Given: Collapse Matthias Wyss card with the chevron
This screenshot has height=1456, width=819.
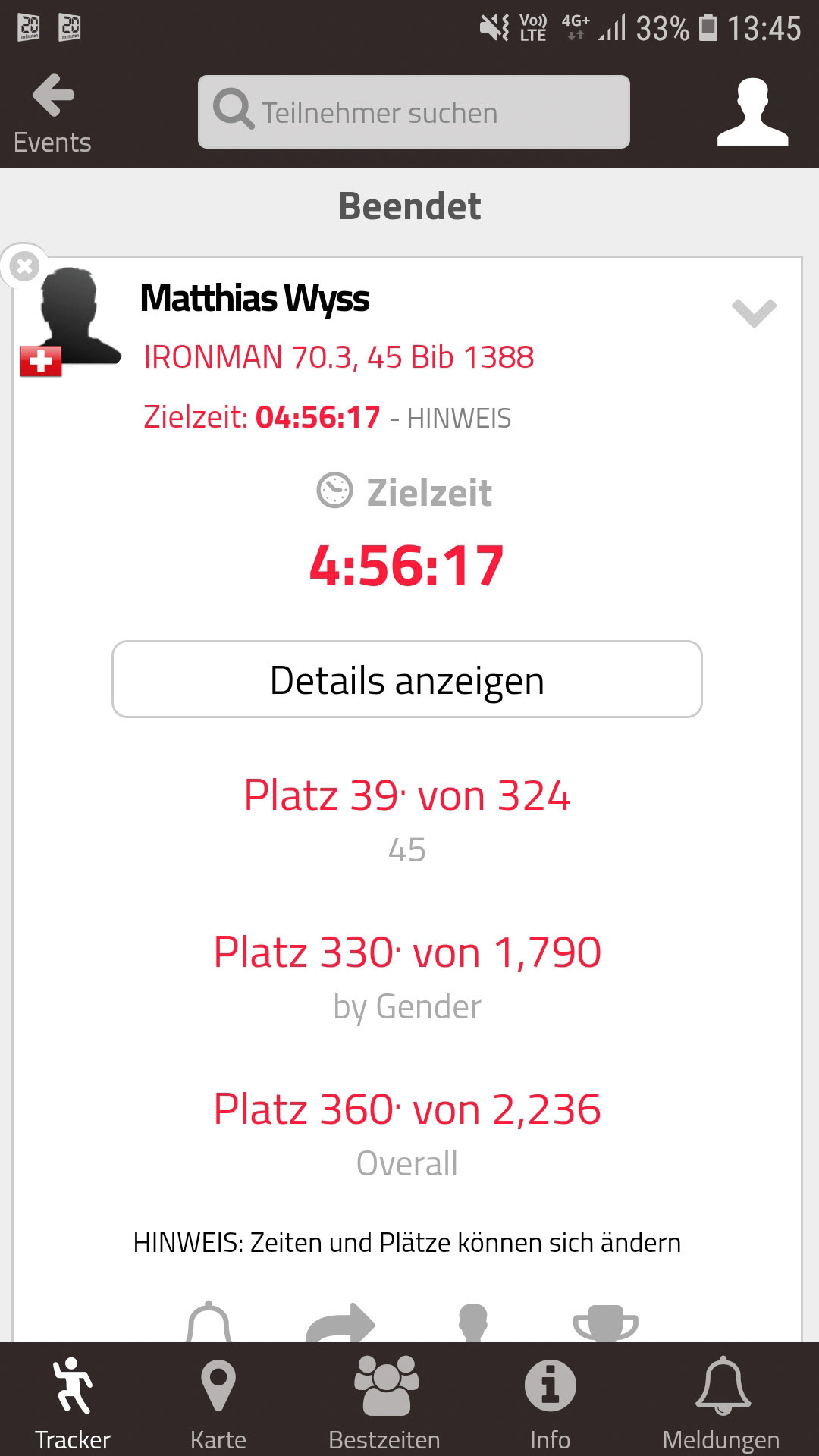Looking at the screenshot, I should (753, 312).
